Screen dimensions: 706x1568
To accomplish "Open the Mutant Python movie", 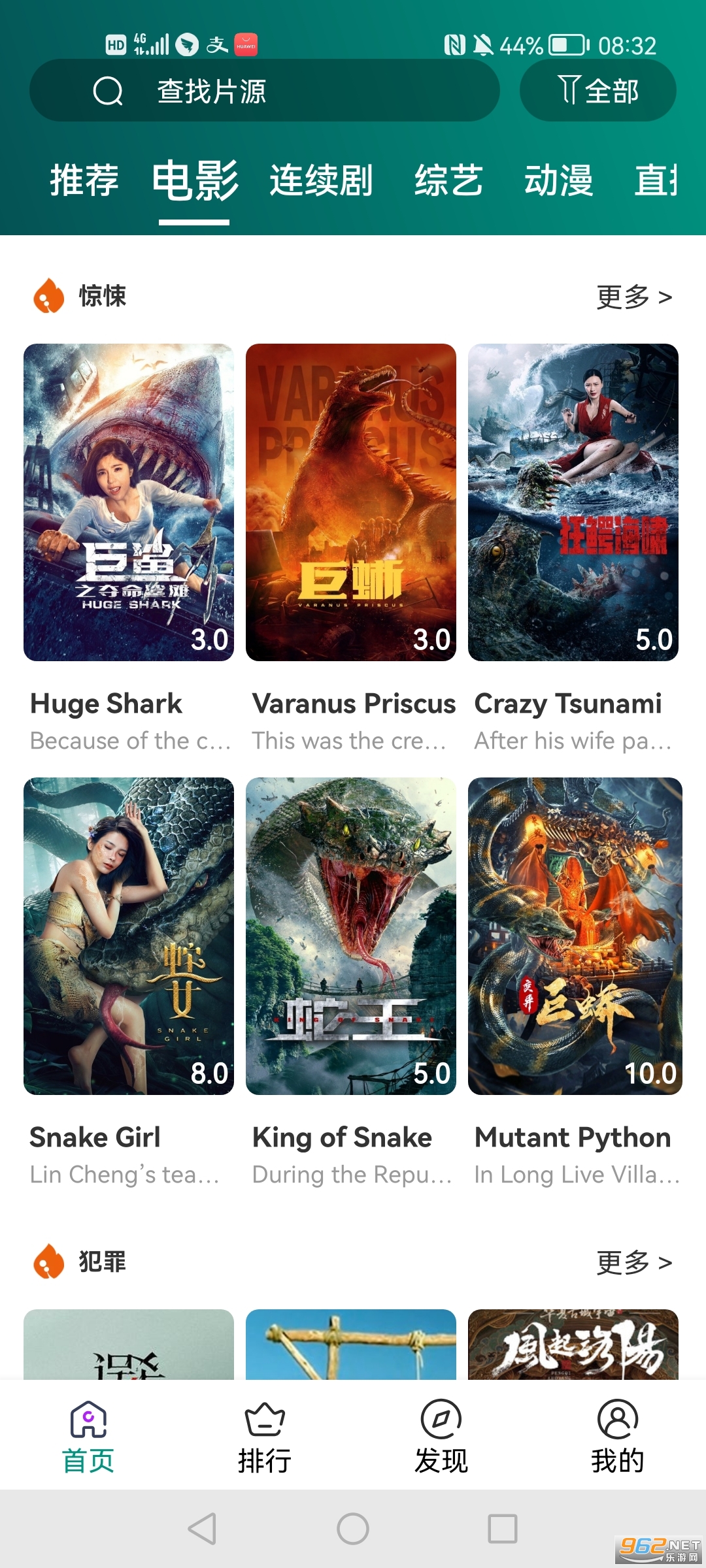I will tap(575, 936).
